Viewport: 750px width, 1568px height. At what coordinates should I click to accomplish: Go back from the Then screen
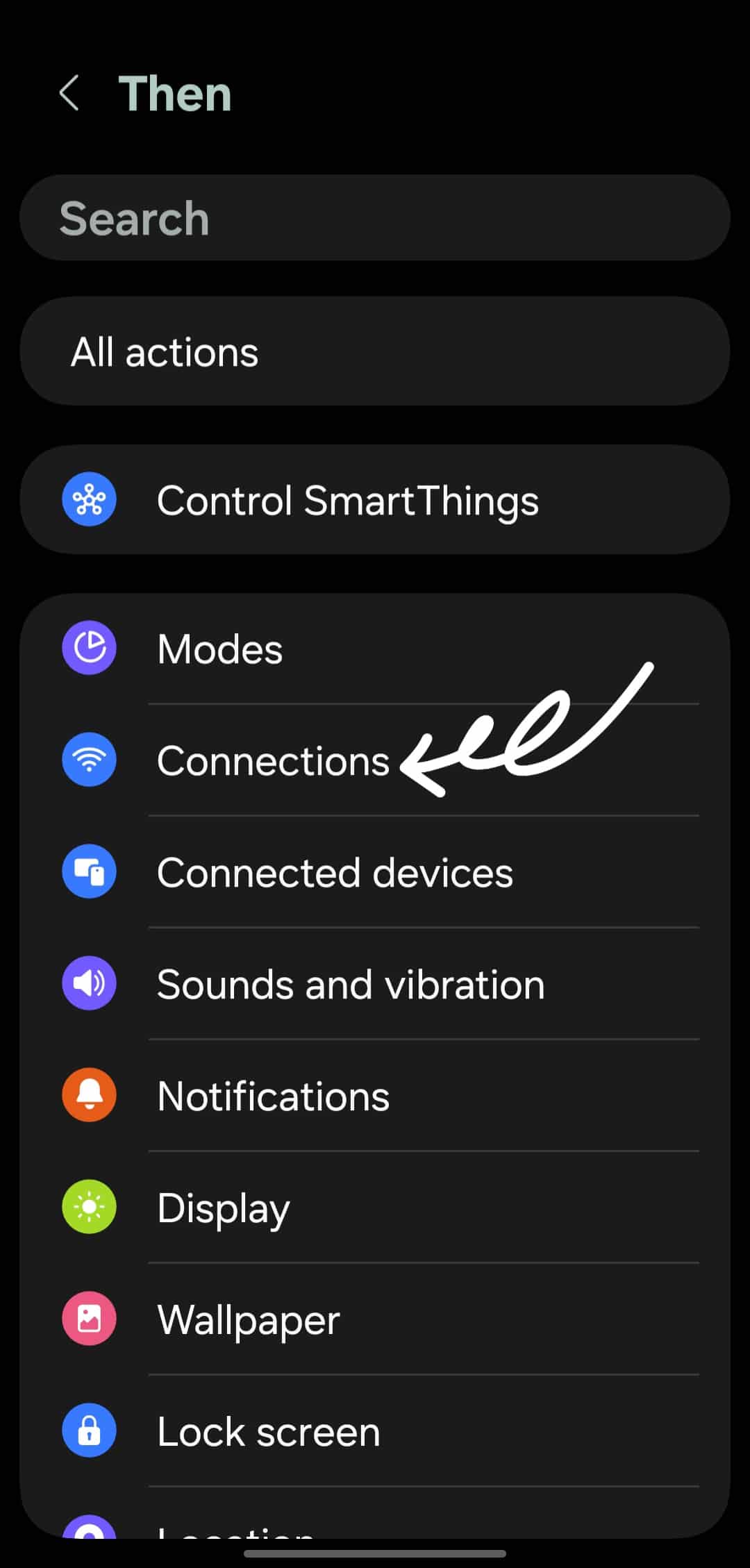69,93
